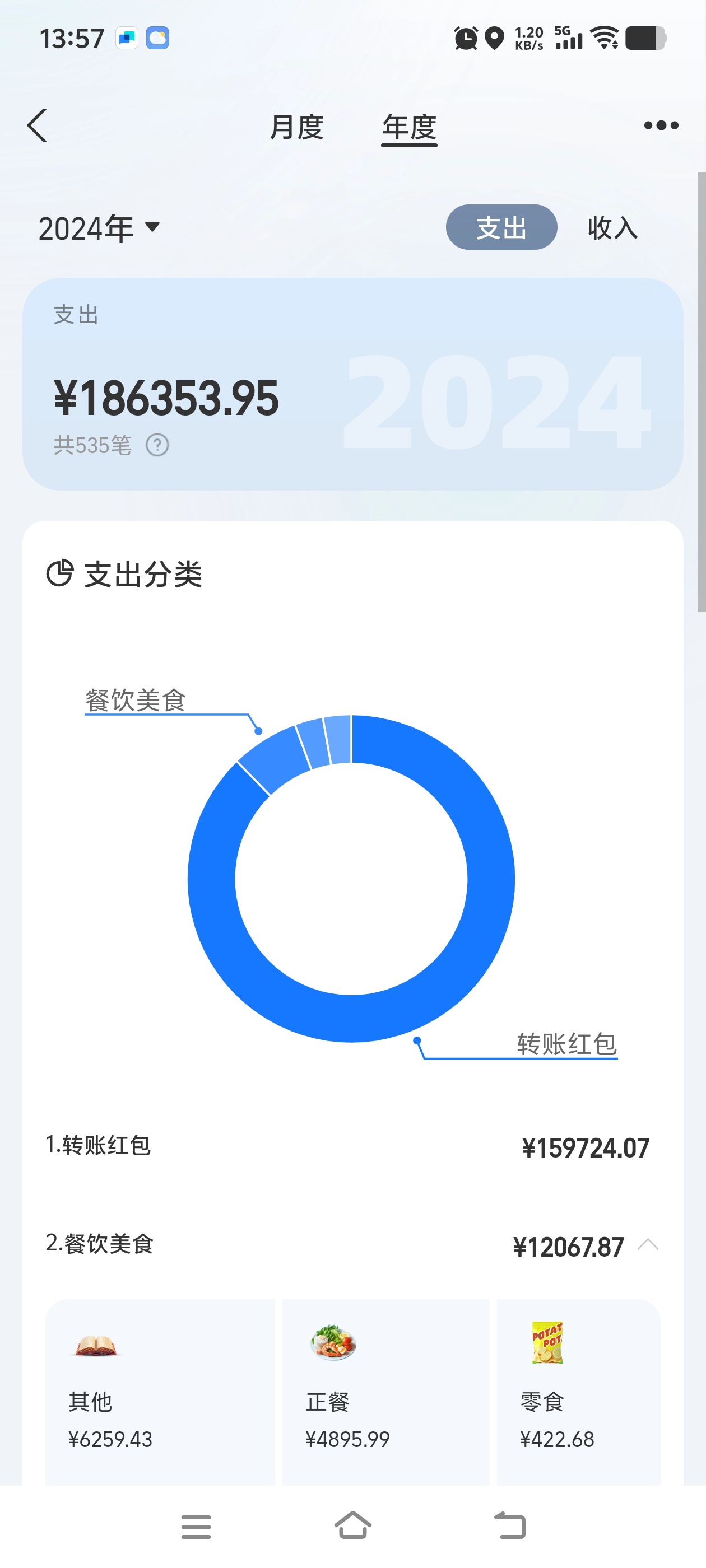
Task: Open the 其他 subcategory card
Action: [x=160, y=1392]
